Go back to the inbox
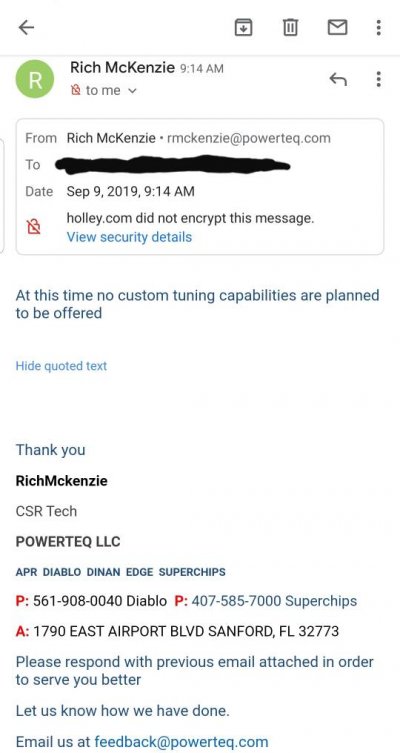Image resolution: width=400 pixels, height=753 pixels. click(26, 28)
